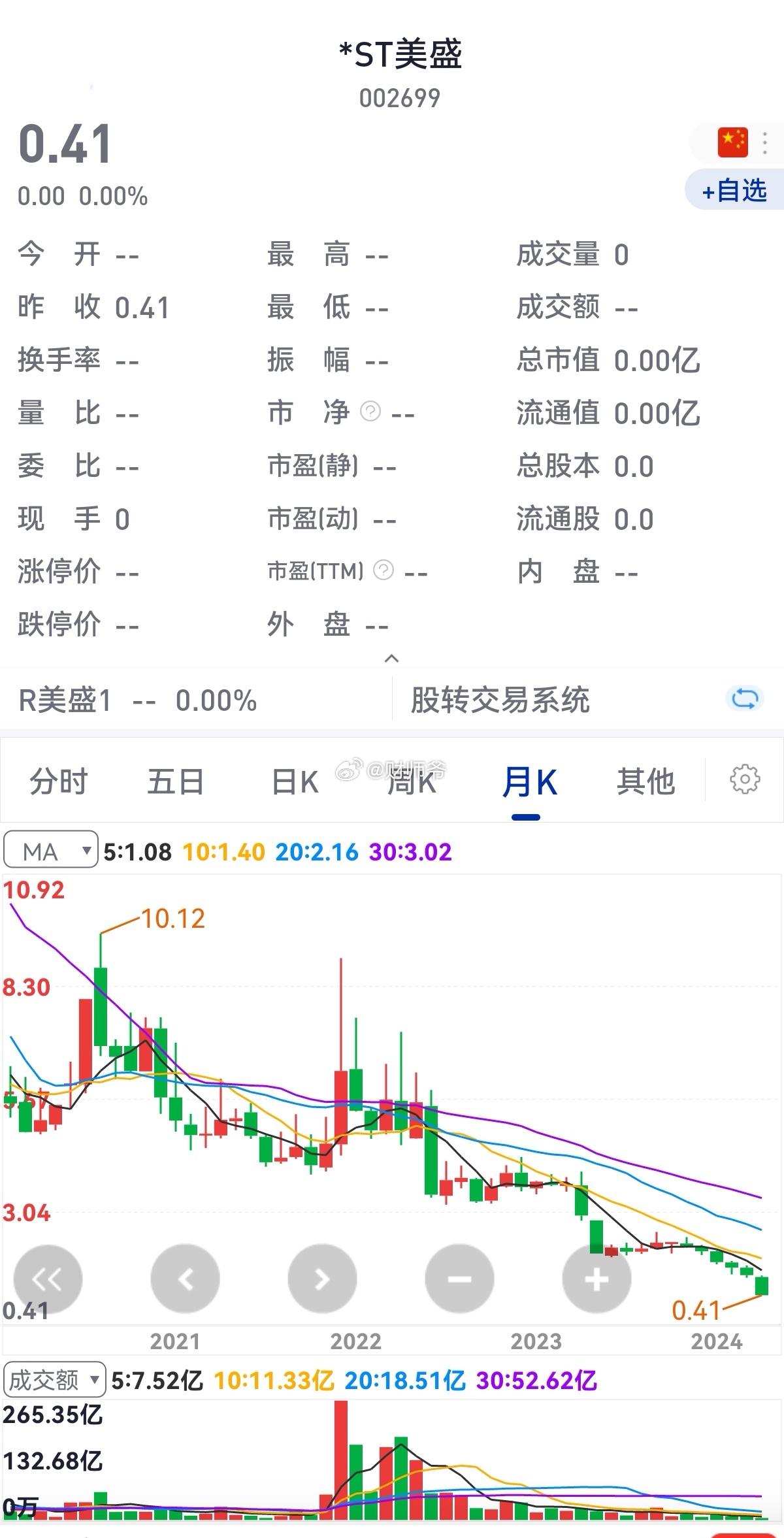
Task: Open the three-dot overflow menu near the flag
Action: click(766, 143)
